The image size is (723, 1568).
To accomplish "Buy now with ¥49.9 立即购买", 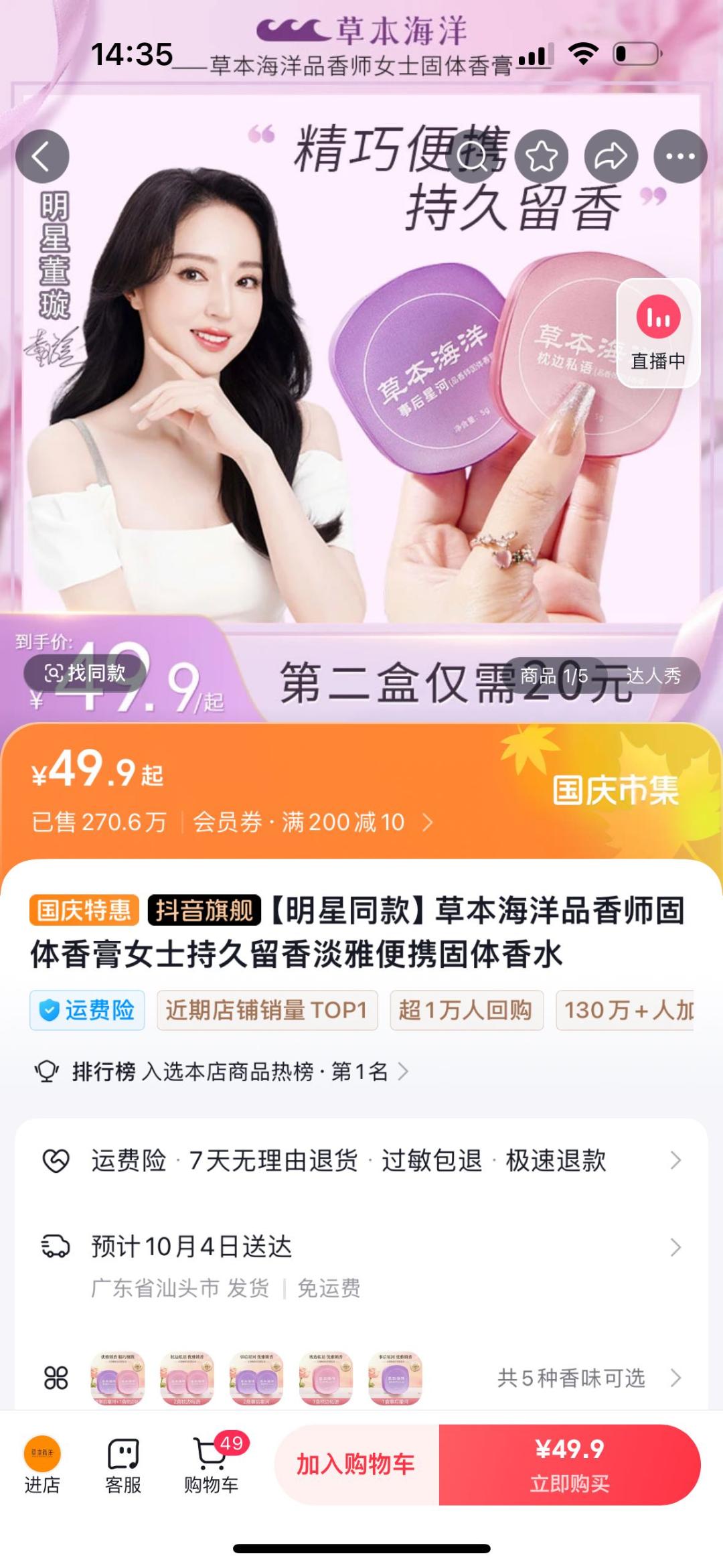I will (x=570, y=1465).
